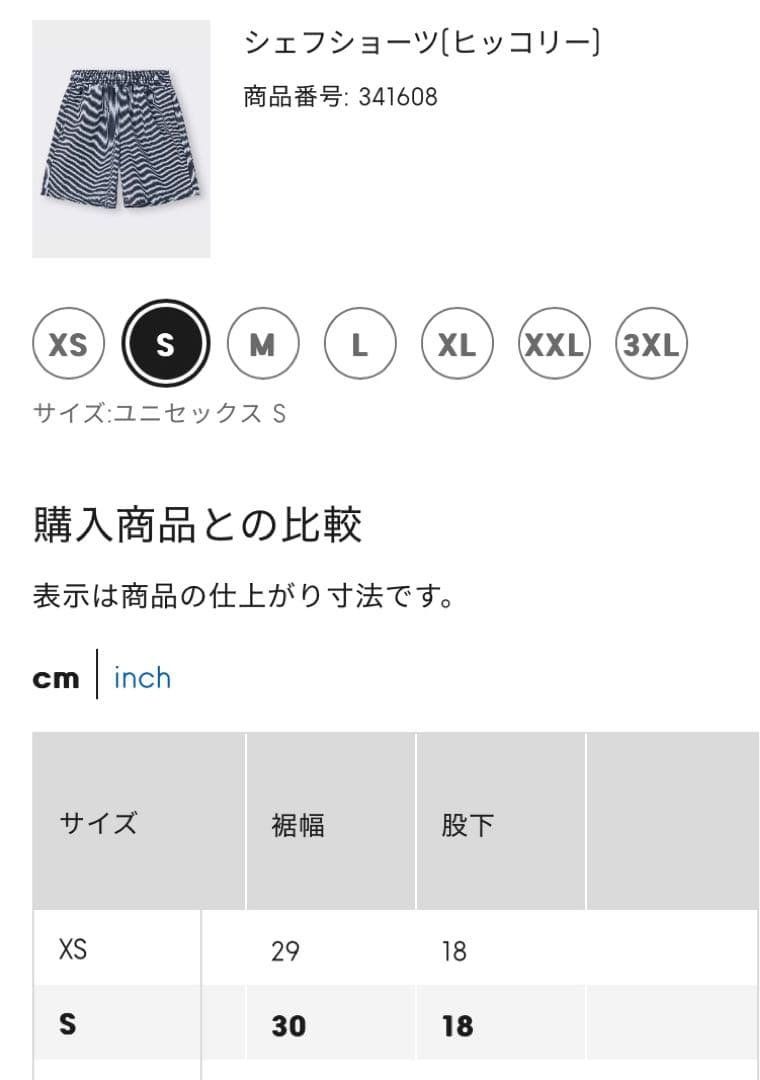
Task: Select the XL size option
Action: tap(456, 345)
